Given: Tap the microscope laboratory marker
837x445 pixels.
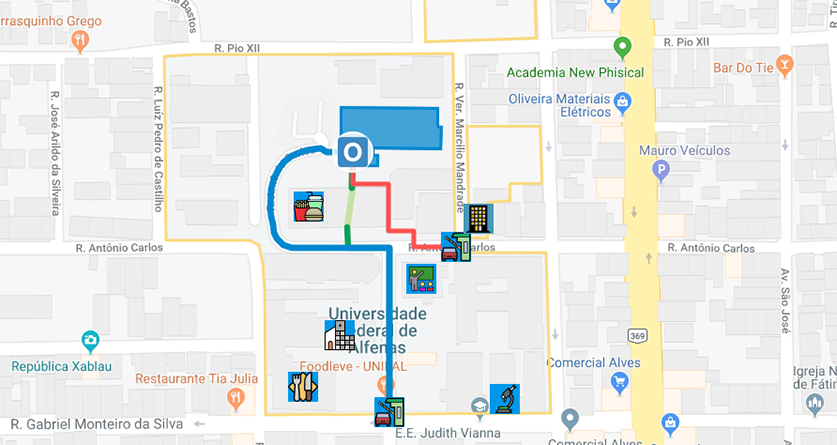Looking at the screenshot, I should [x=505, y=398].
